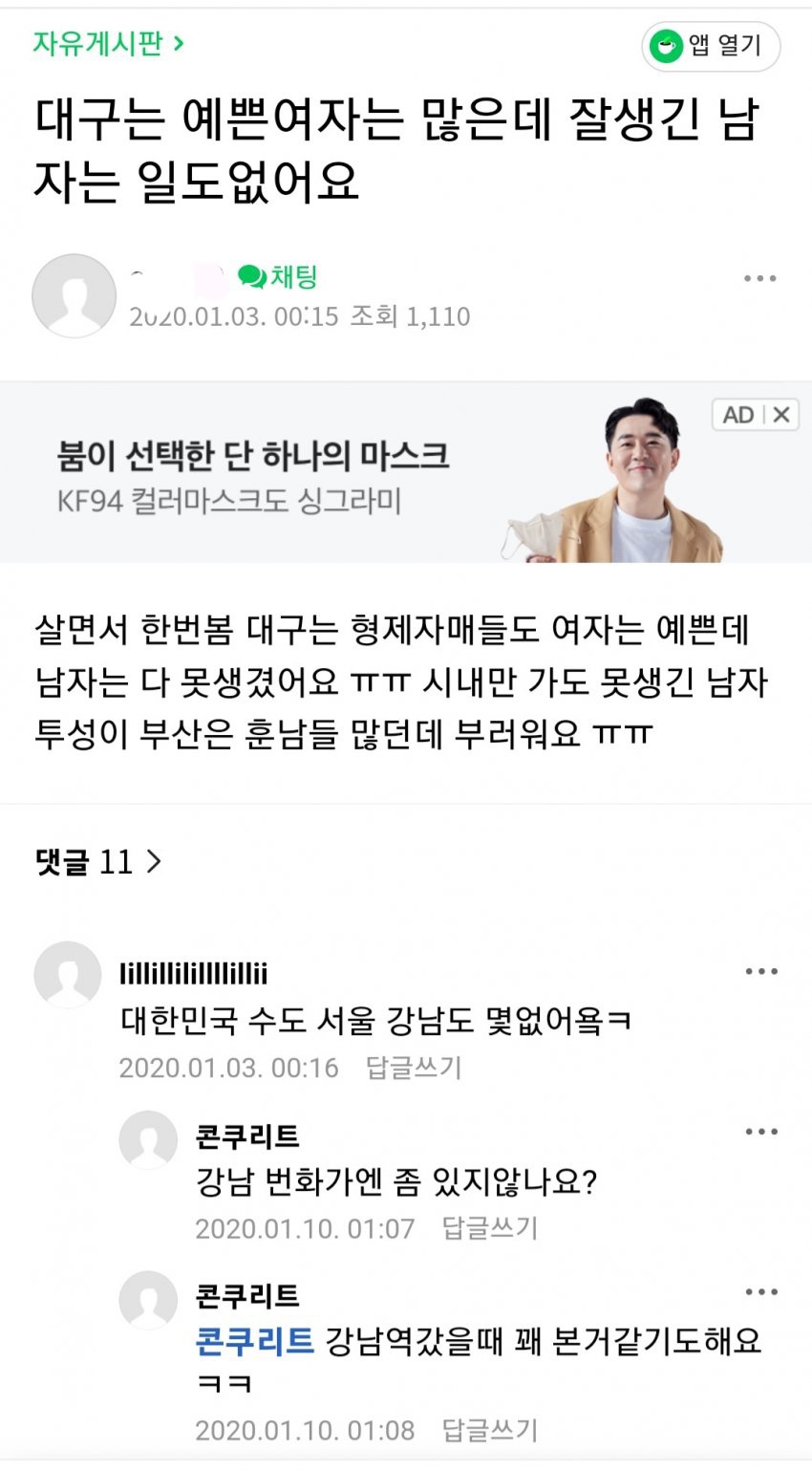The height and width of the screenshot is (1470, 812).
Task: Tap the 앱 열기 button
Action: coord(711,46)
